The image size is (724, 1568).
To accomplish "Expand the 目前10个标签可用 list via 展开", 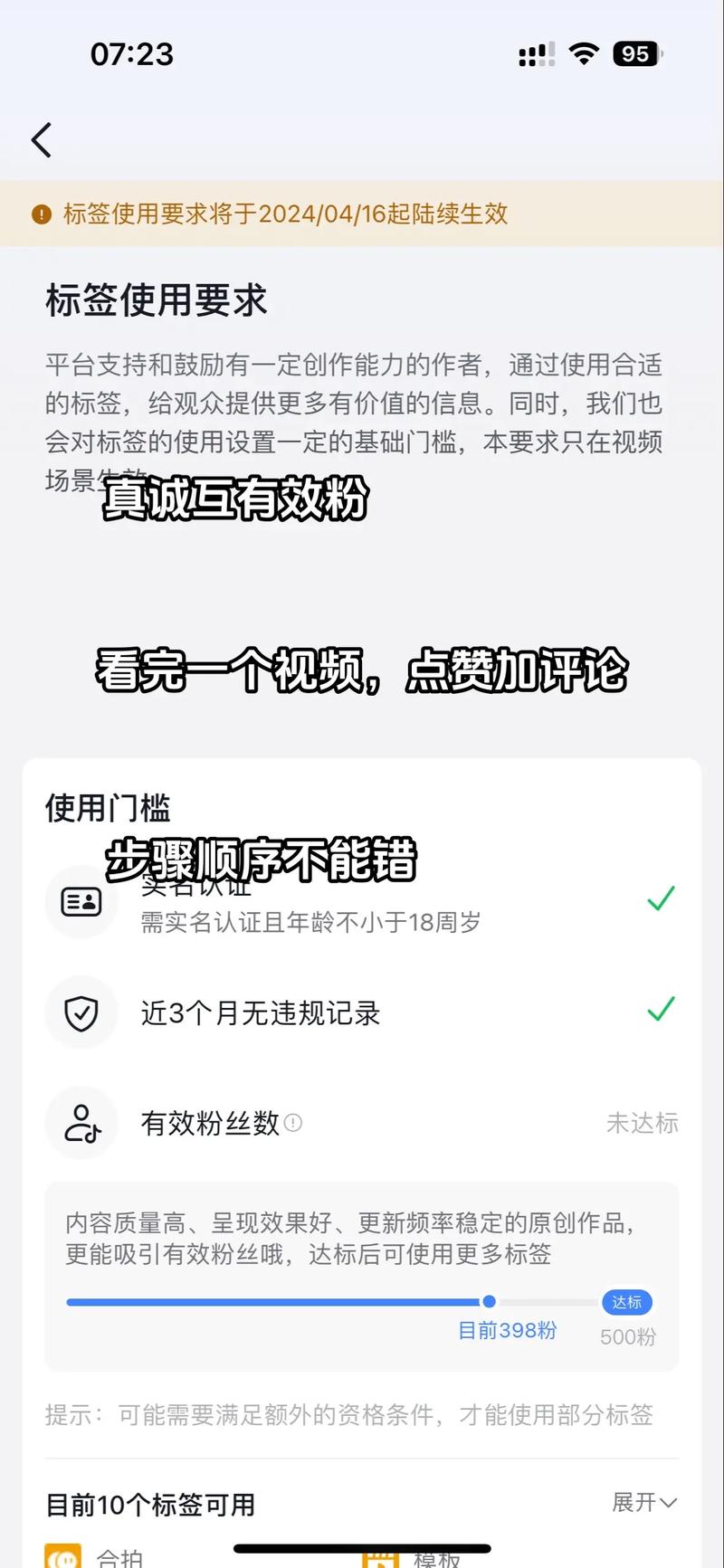I will coord(644,1502).
